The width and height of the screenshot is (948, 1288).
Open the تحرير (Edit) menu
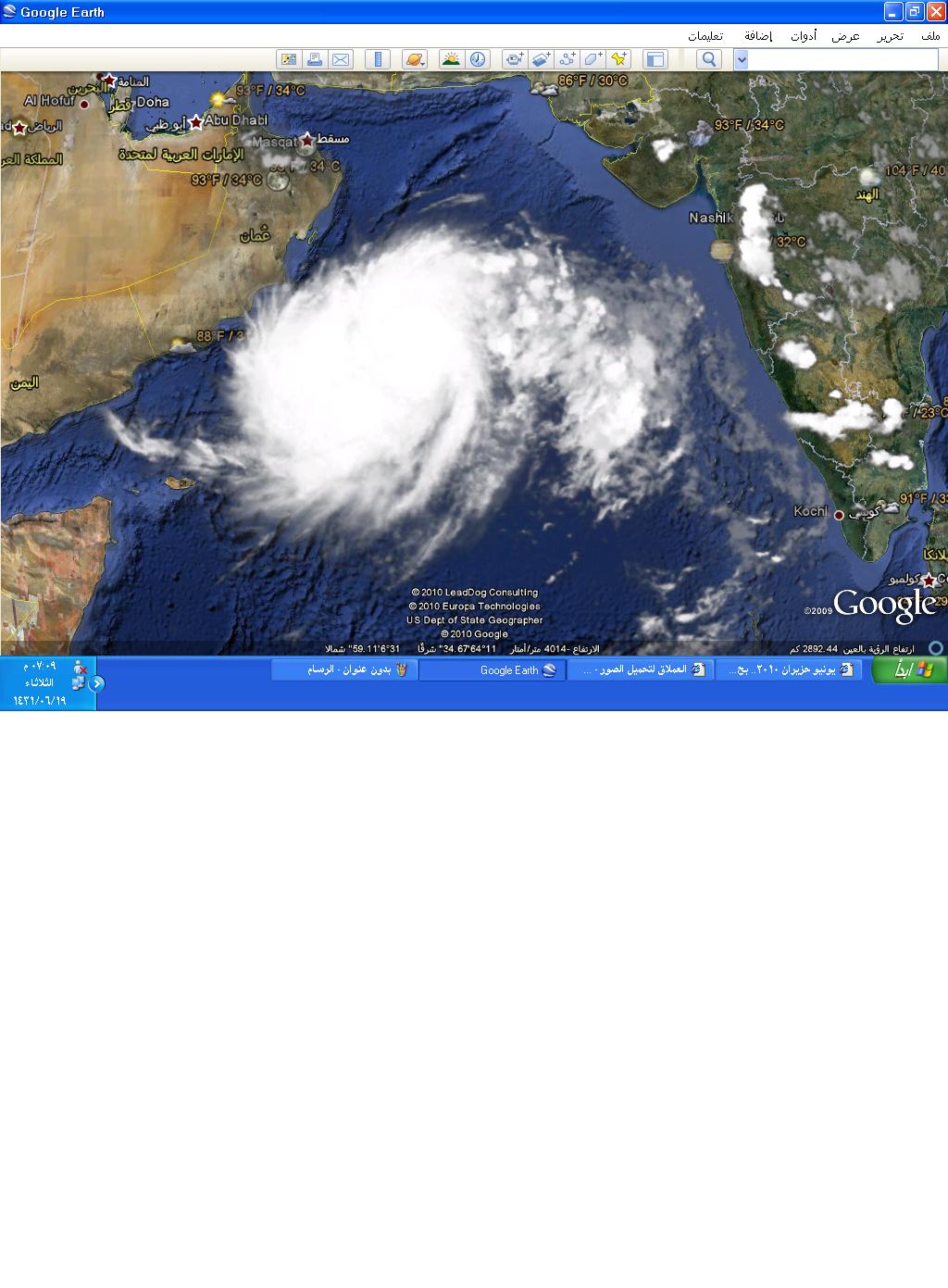(x=890, y=36)
